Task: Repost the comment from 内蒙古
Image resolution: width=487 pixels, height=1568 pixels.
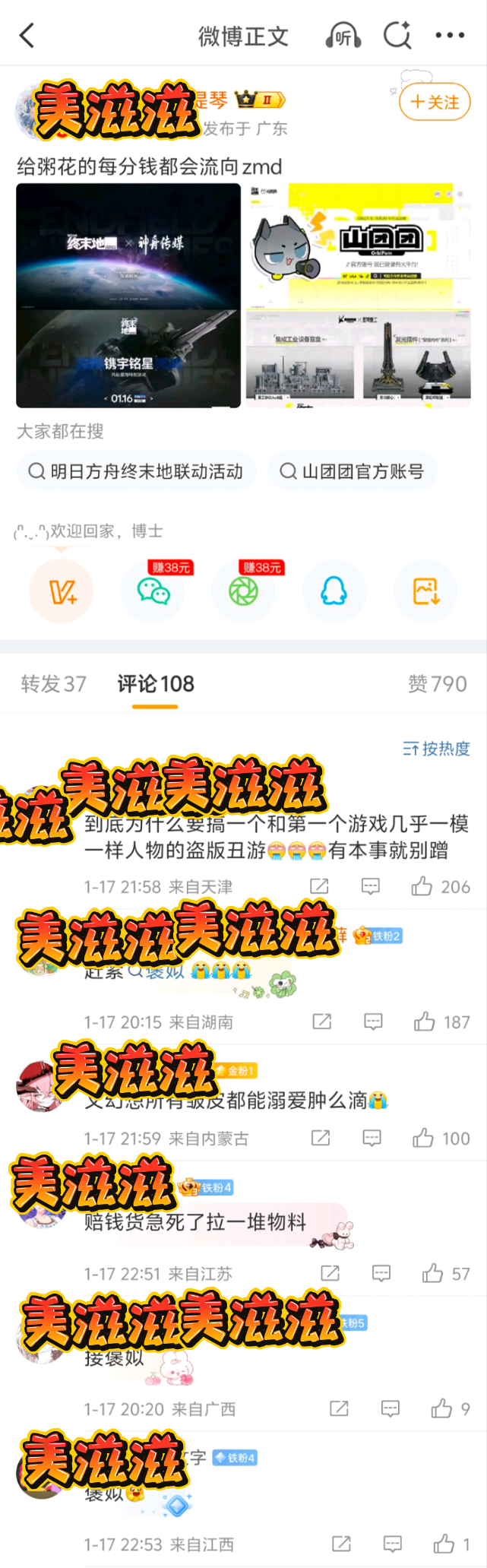Action: (321, 1138)
